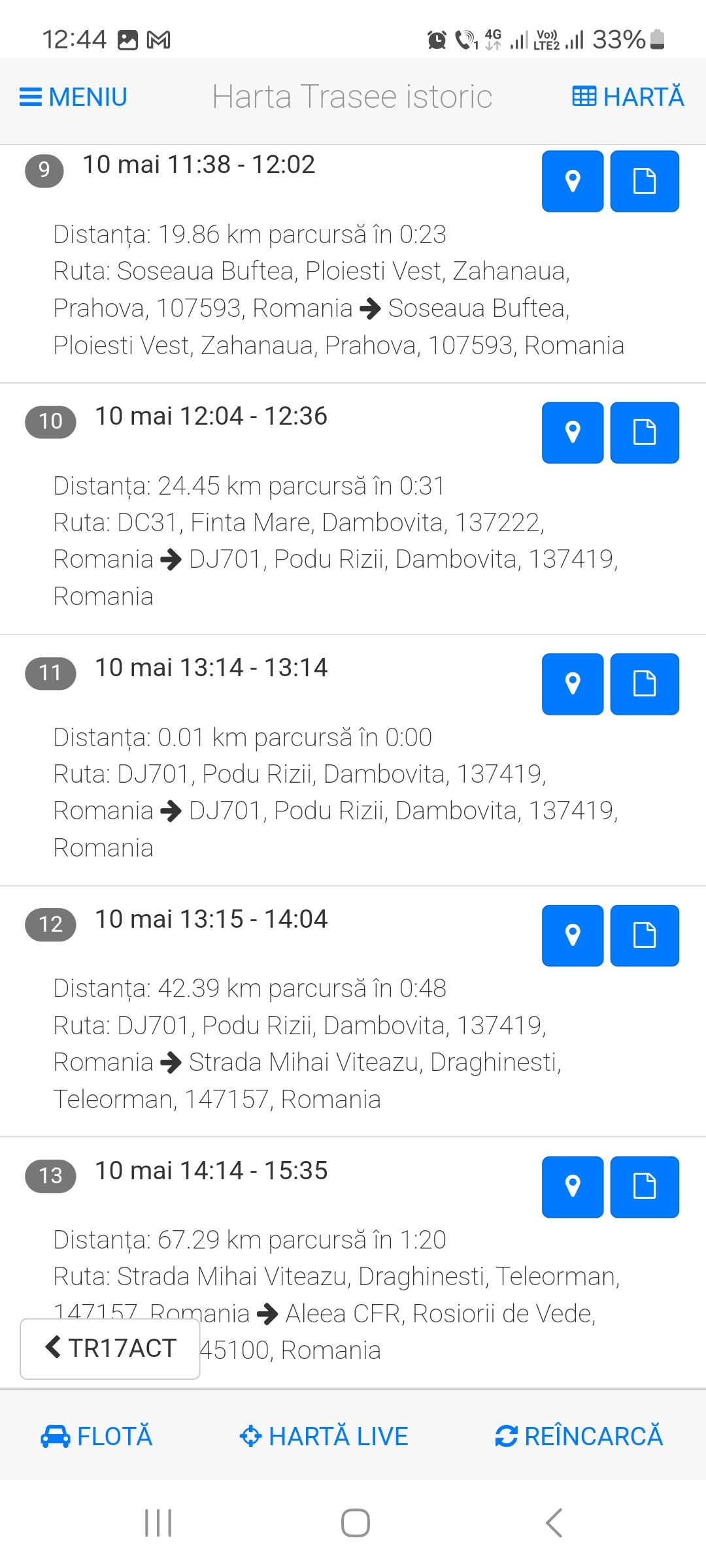
Task: Reload data with REÎNCARCĂ
Action: tap(579, 1436)
